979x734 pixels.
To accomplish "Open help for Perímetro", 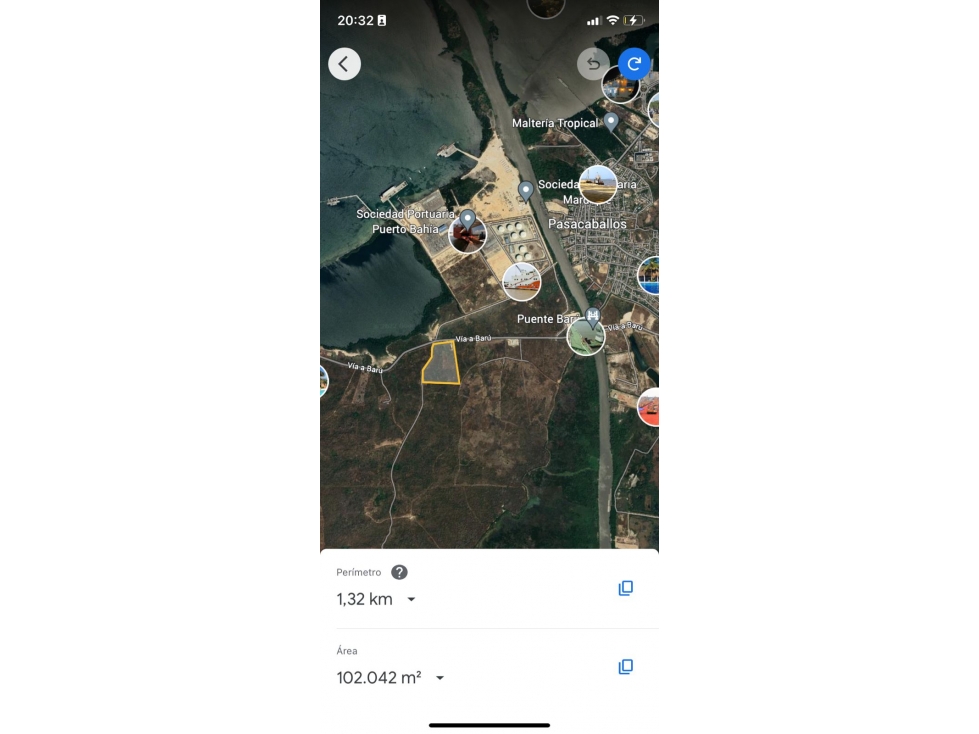I will pyautogui.click(x=399, y=572).
